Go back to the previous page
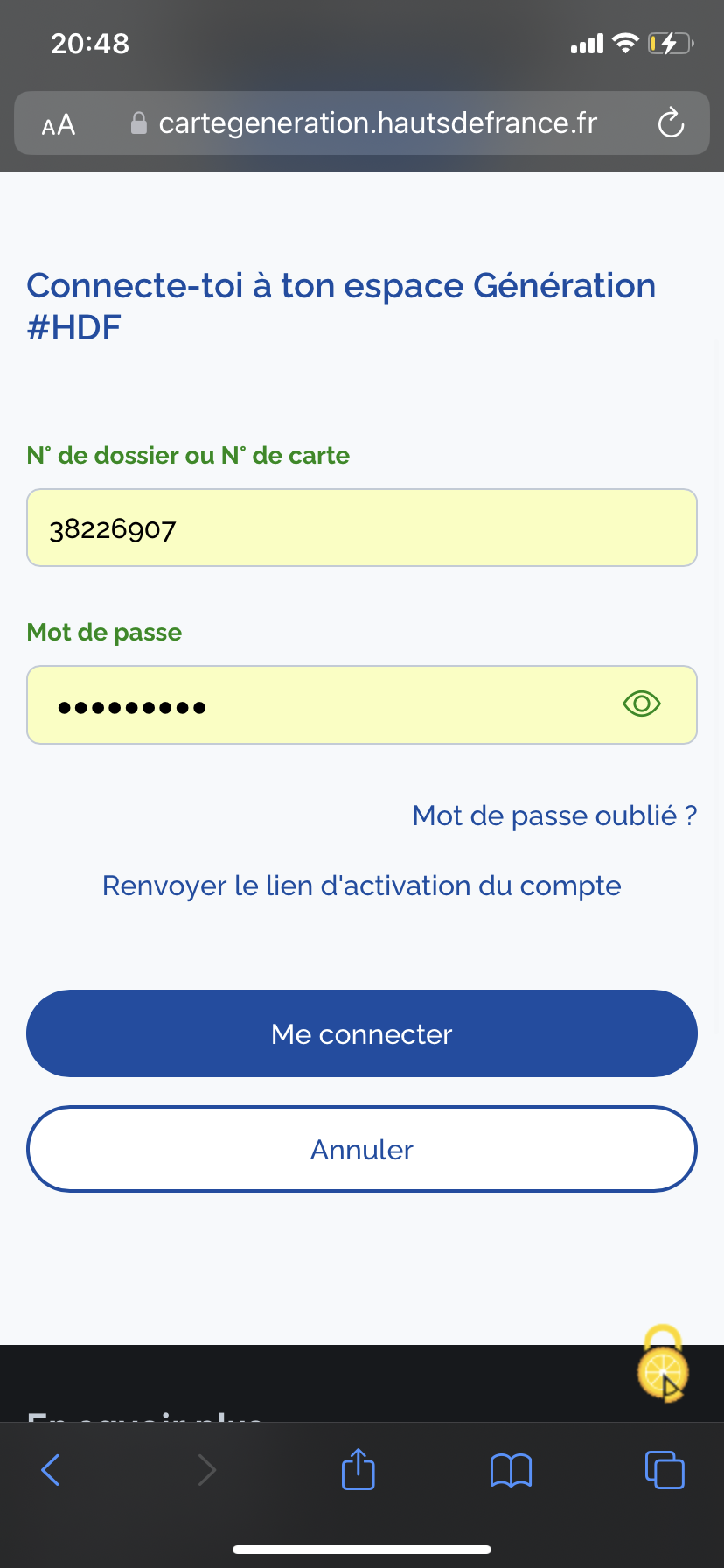This screenshot has width=724, height=1568. (52, 1470)
